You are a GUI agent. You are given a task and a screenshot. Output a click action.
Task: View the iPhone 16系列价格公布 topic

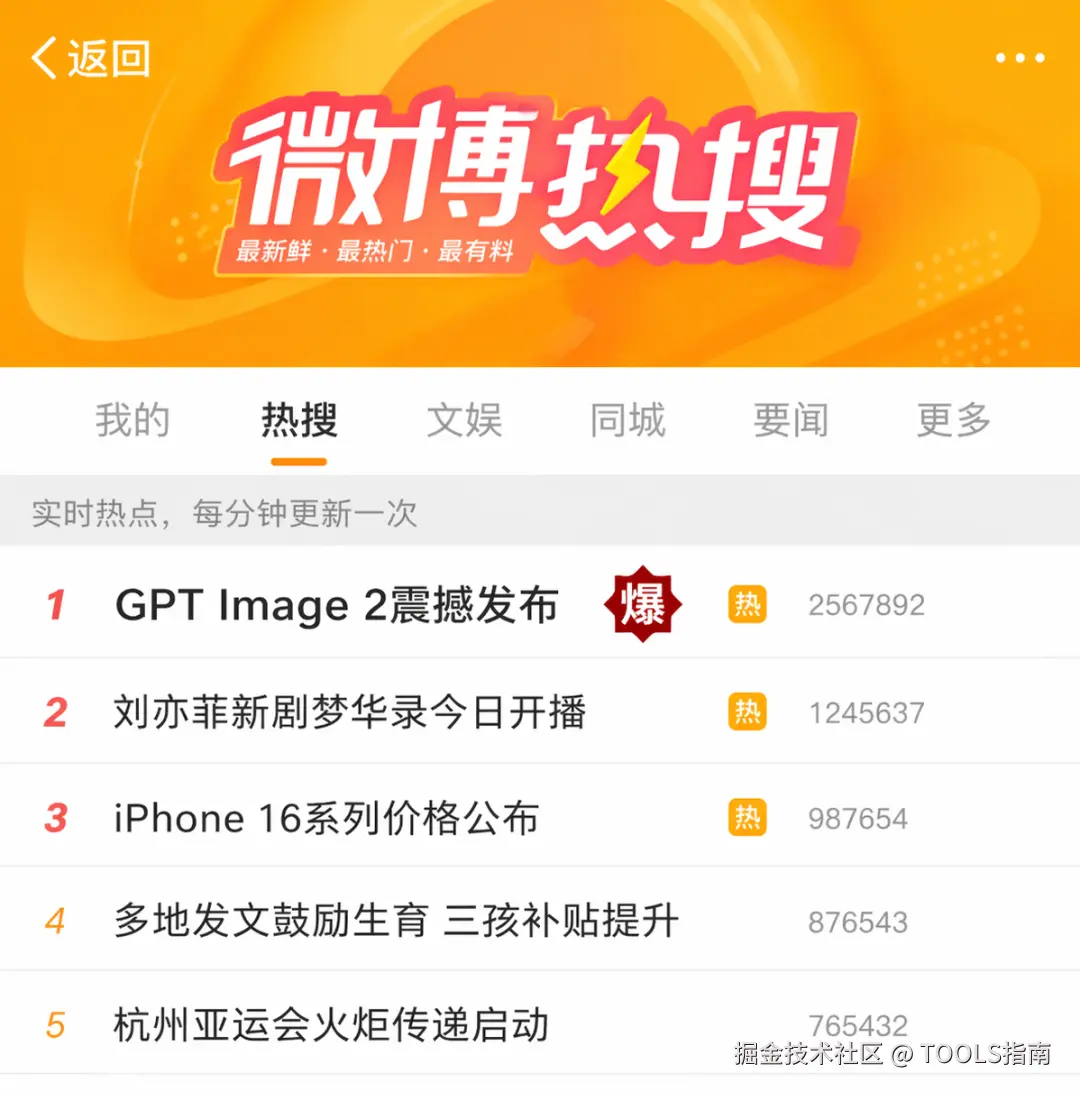tap(327, 818)
